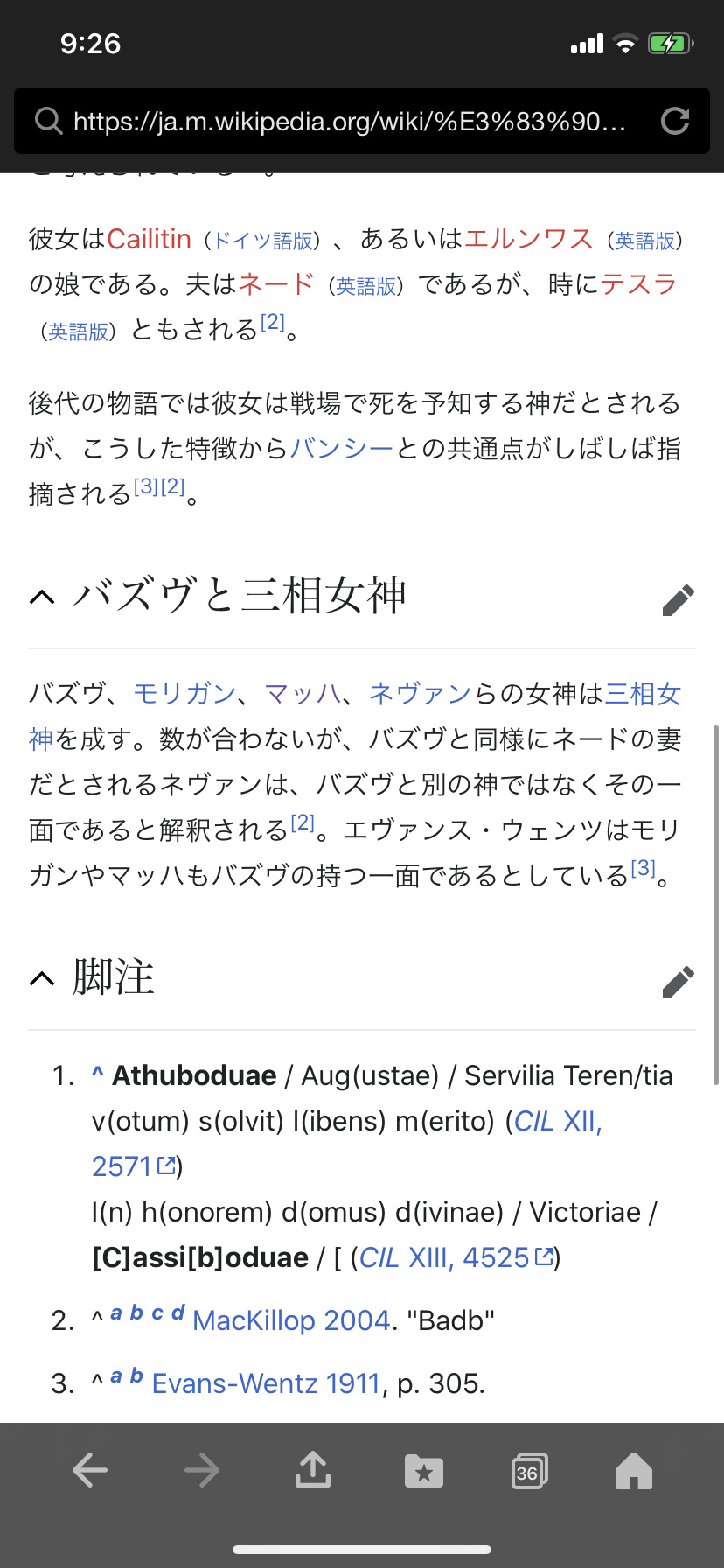Open the モリガン link
The height and width of the screenshot is (1568, 724).
[x=184, y=694]
